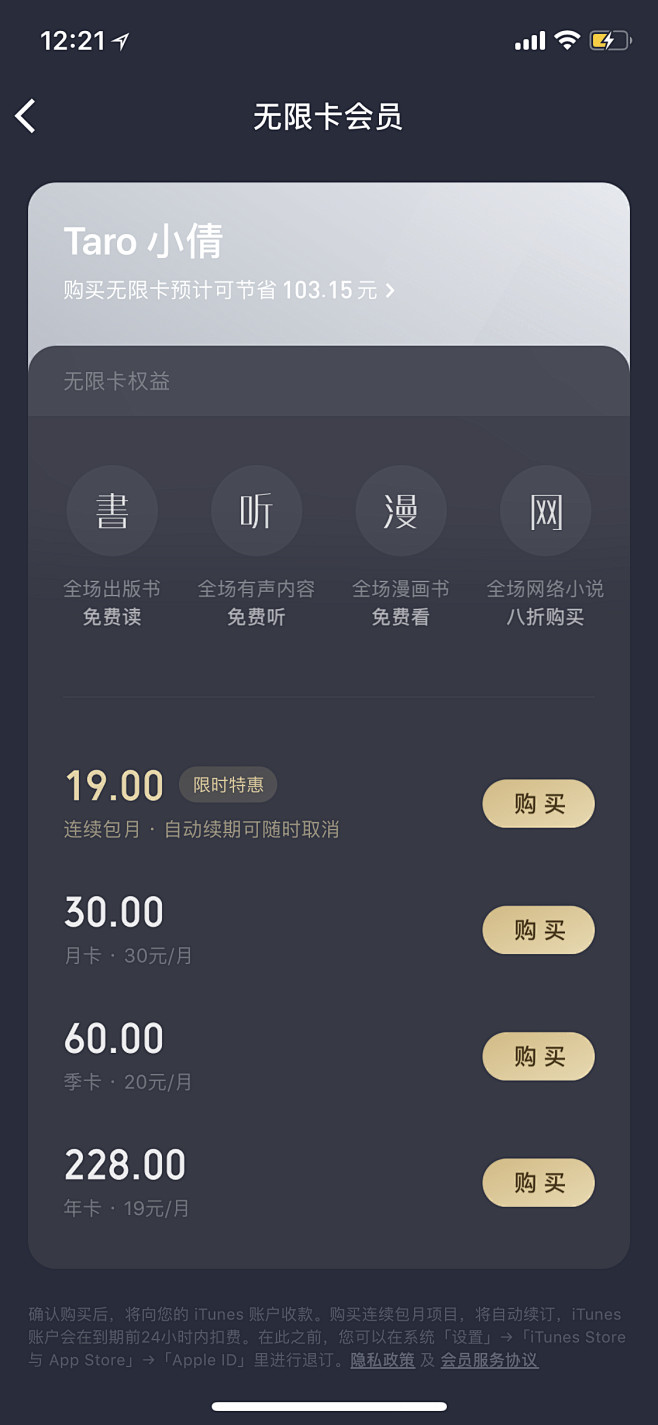This screenshot has width=658, height=1425.
Task: Purchase the 30.00 月卡
Action: (x=538, y=930)
